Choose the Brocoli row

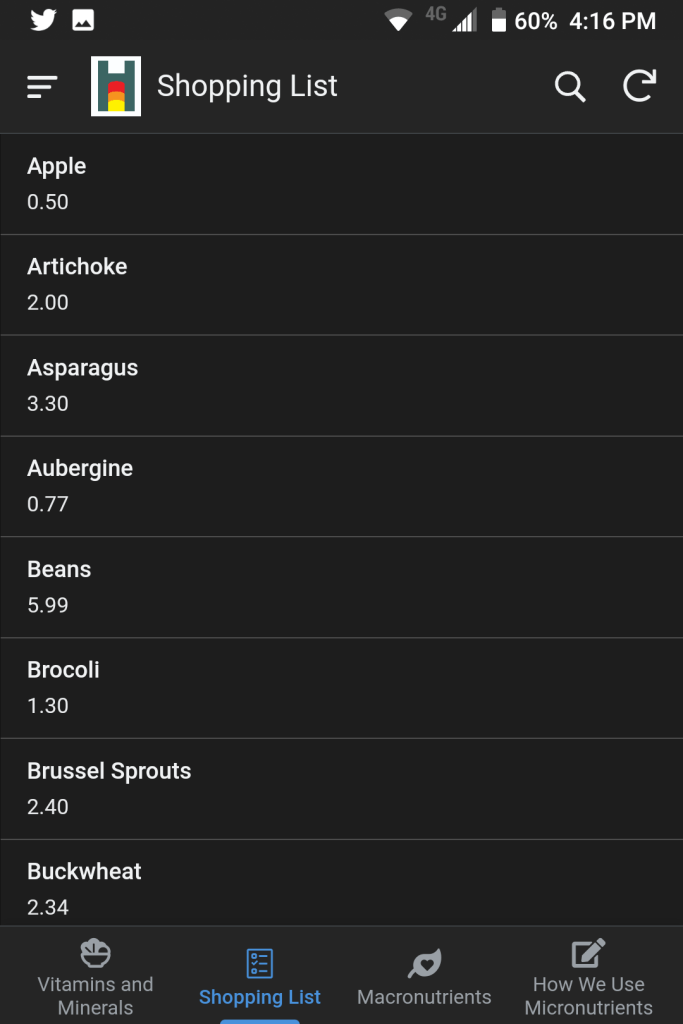tap(341, 688)
